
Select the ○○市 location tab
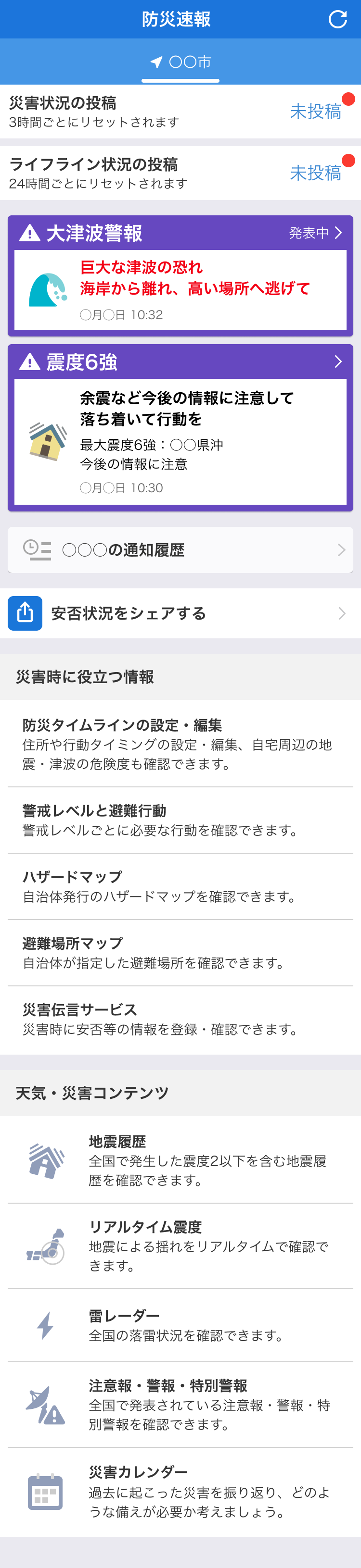coord(180,62)
